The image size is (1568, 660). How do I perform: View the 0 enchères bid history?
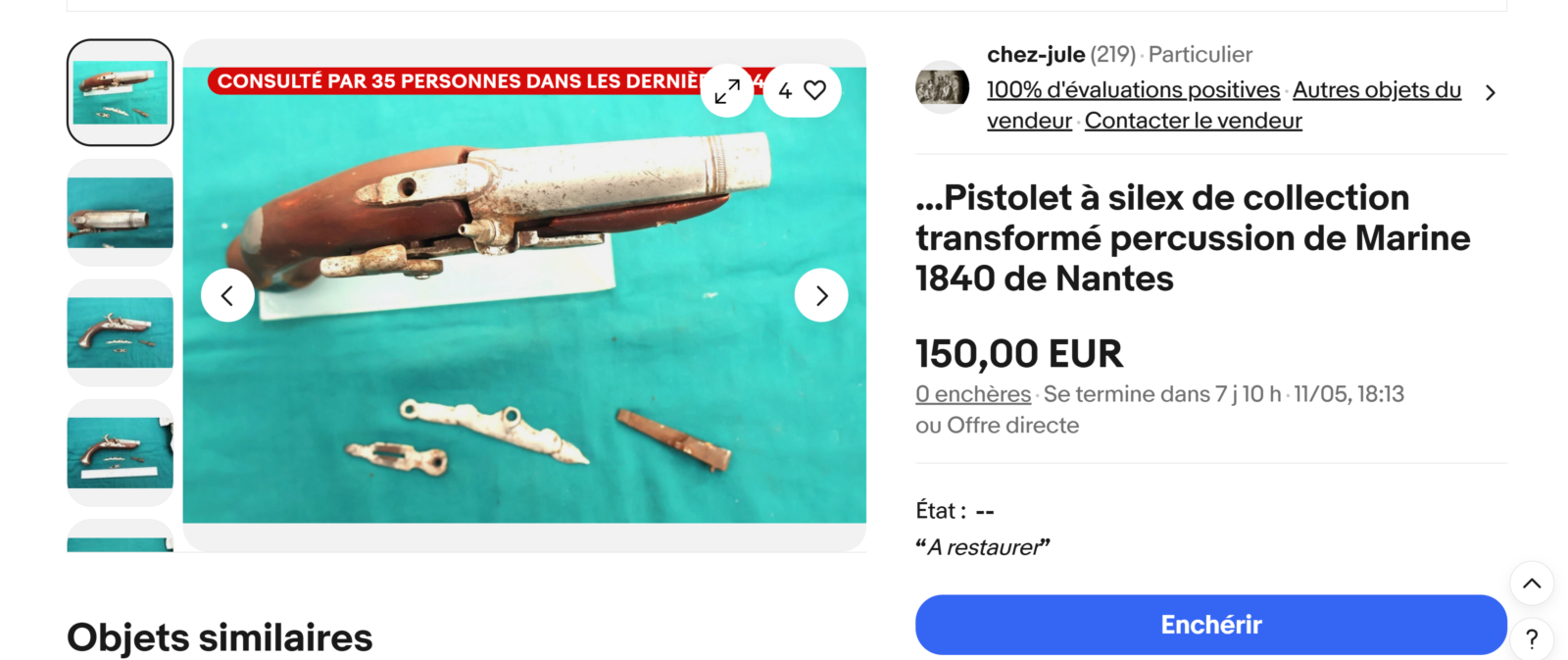pos(972,394)
